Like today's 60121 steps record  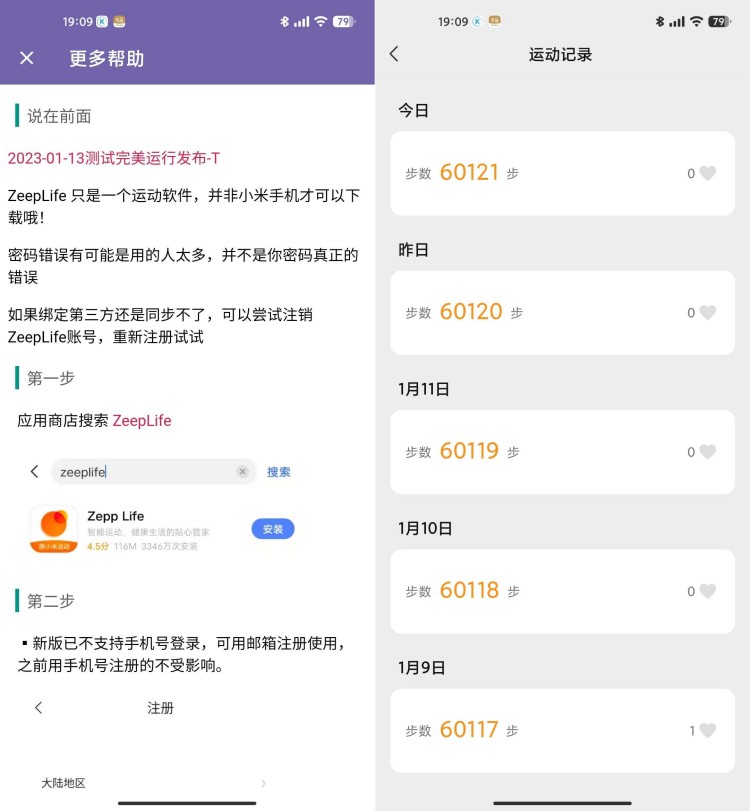pyautogui.click(x=707, y=173)
